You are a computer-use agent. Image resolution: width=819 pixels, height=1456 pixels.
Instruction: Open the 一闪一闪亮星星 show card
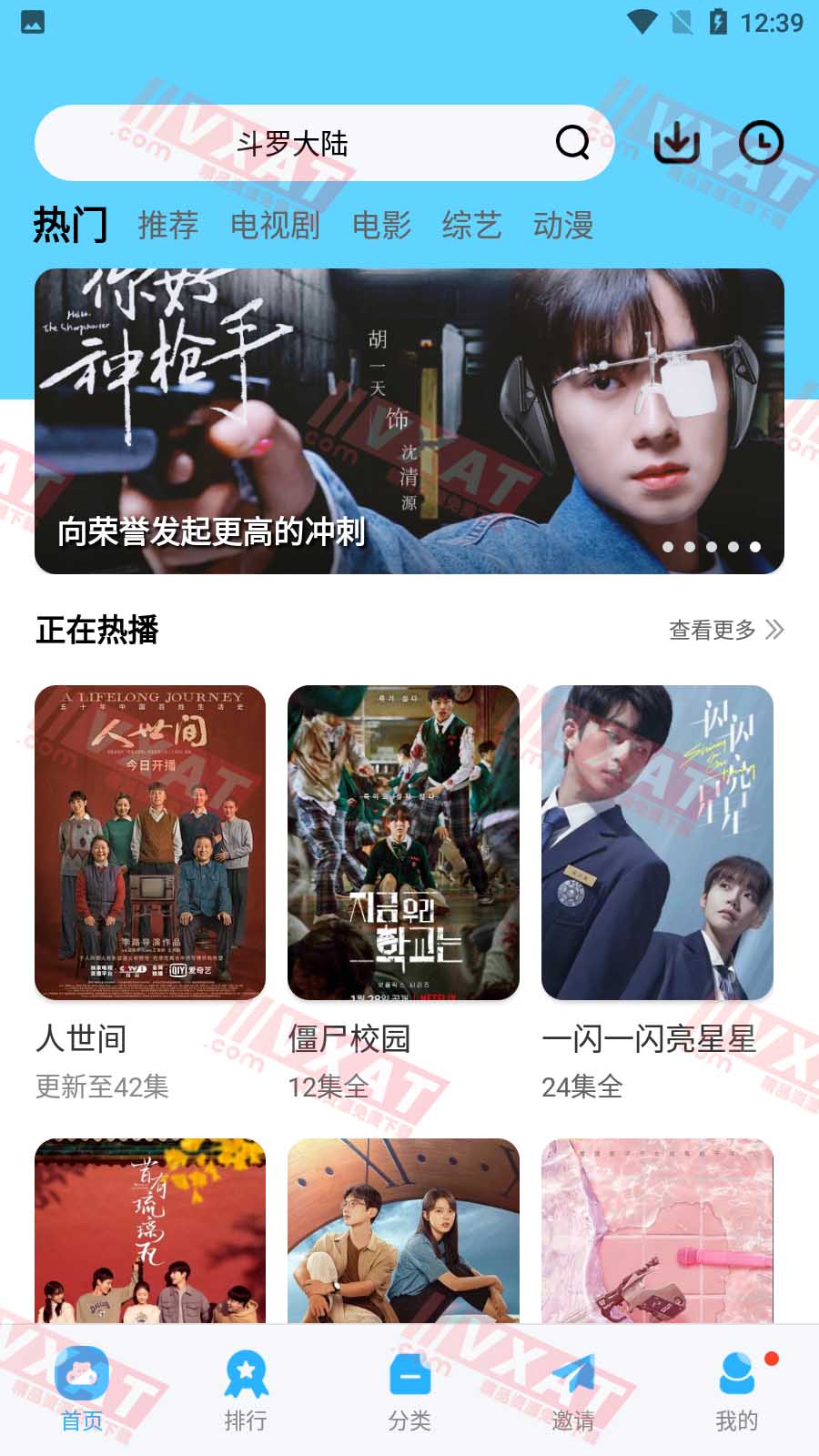click(x=657, y=842)
